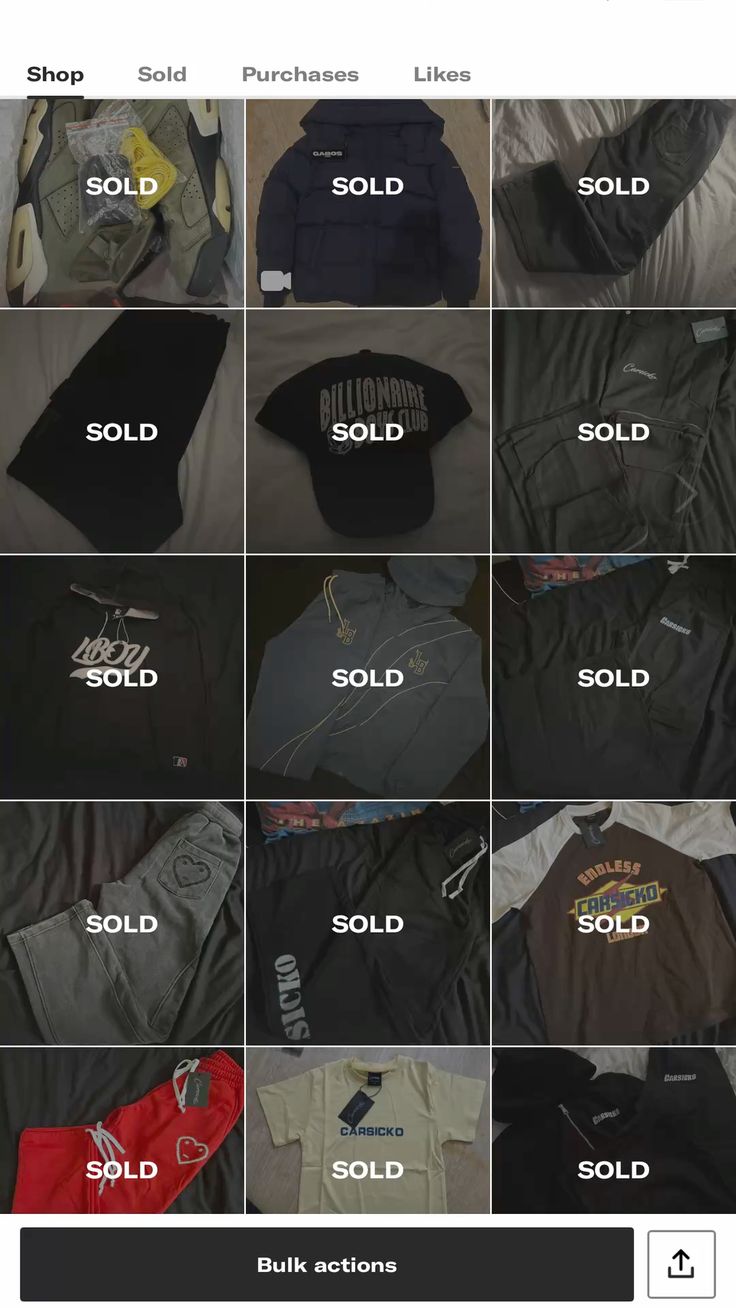736x1308 pixels.
Task: Open the sold grey heart-pocket jeans listing
Action: pos(122,923)
